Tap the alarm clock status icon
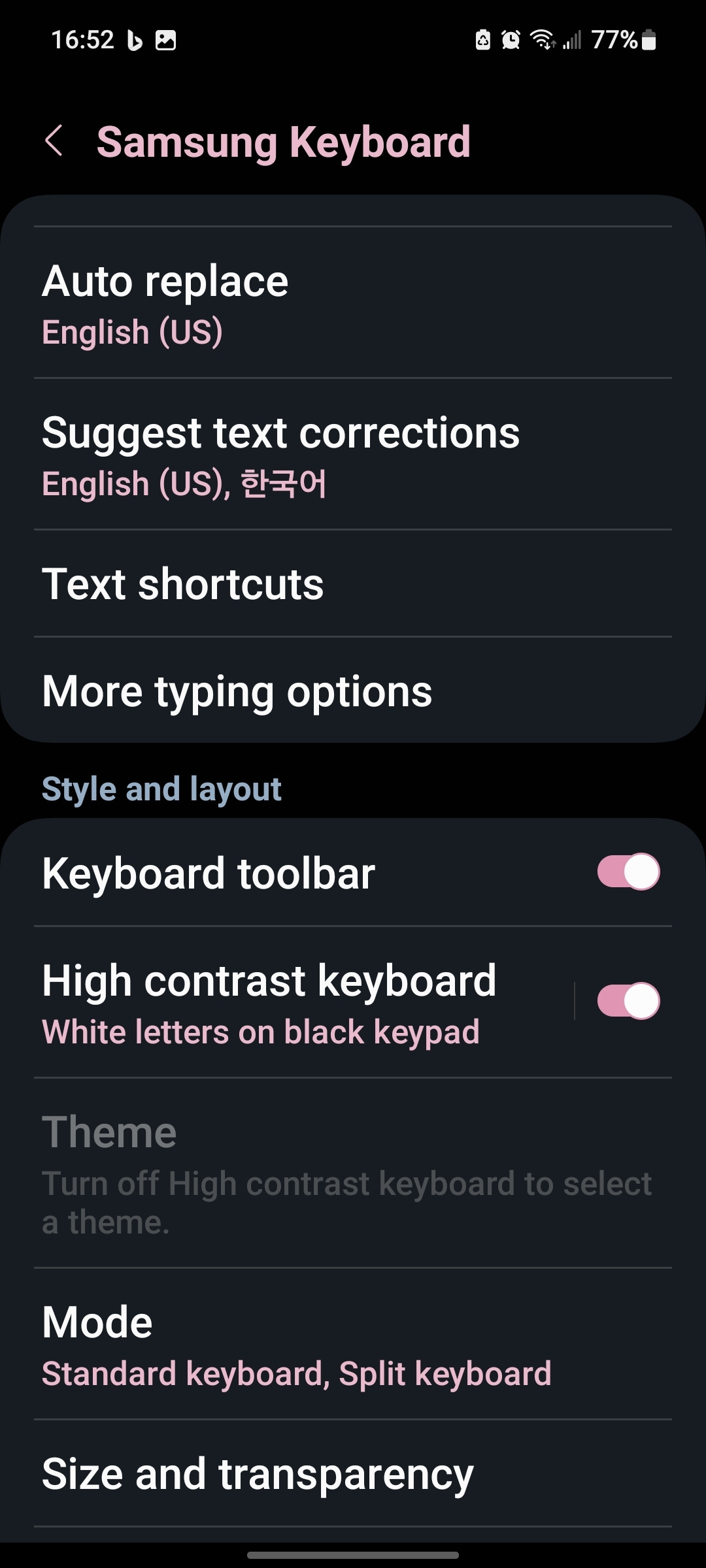 tap(509, 39)
